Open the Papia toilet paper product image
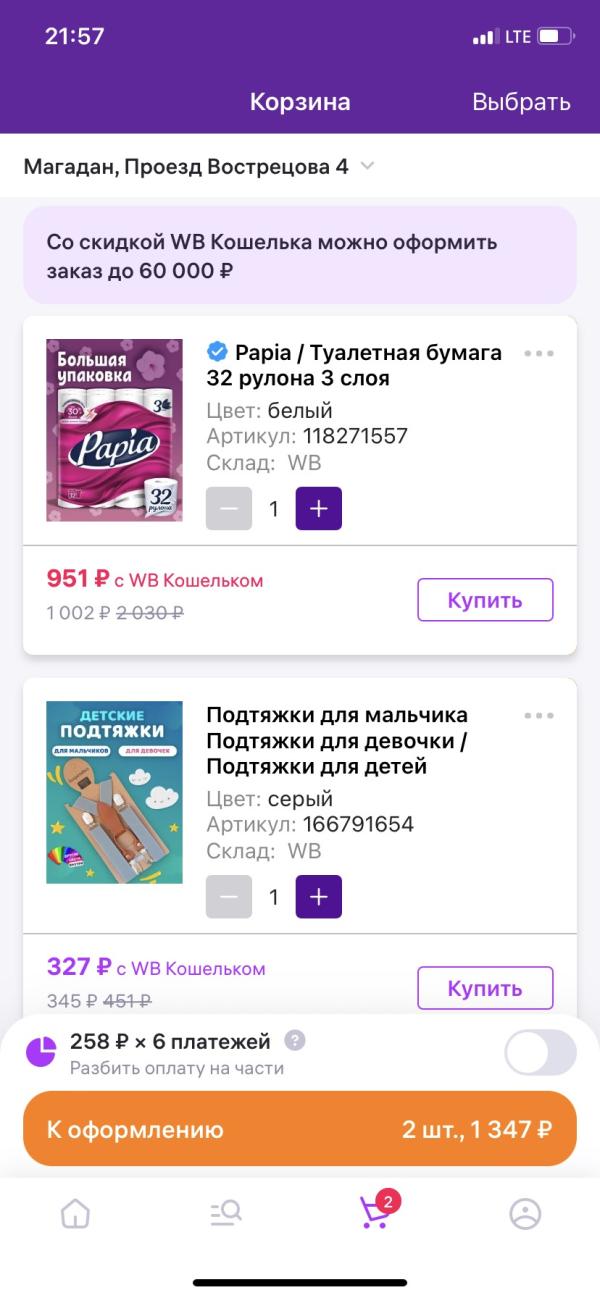Screen dimensions: 600x1297 click(114, 430)
